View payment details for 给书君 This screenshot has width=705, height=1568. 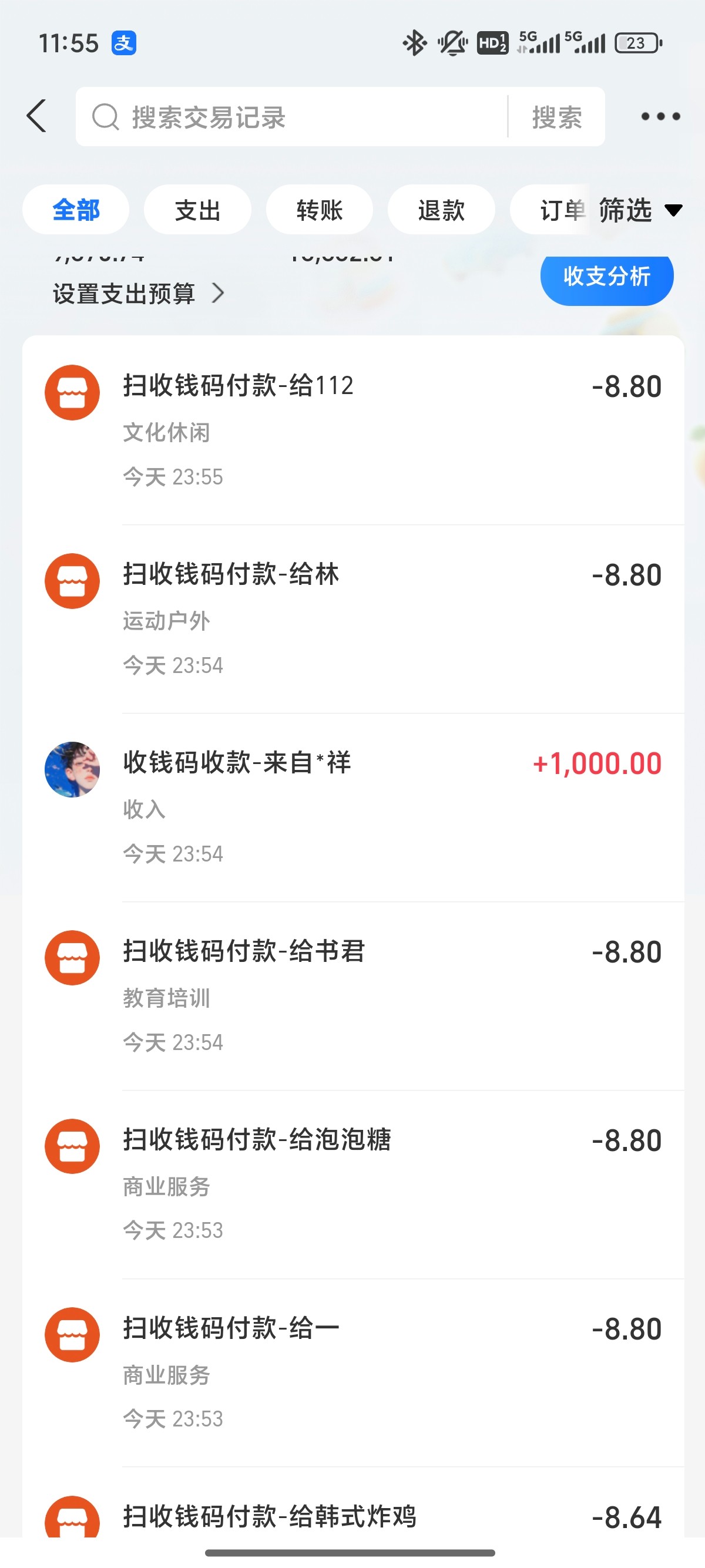[x=353, y=996]
